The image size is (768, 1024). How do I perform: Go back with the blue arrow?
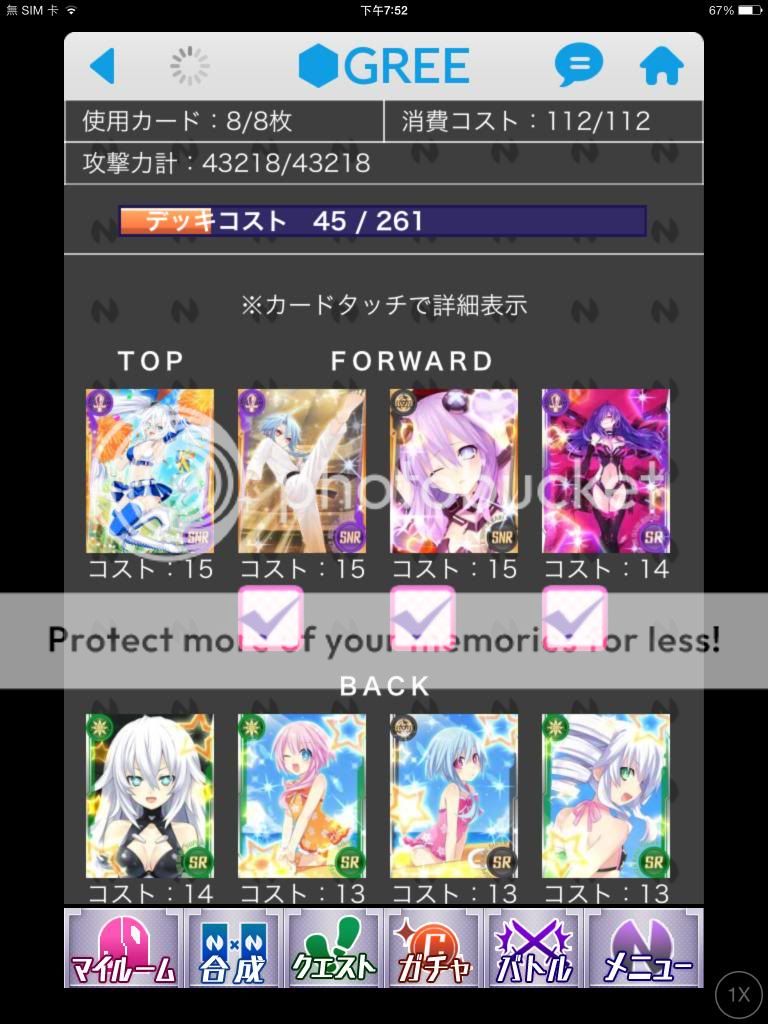pyautogui.click(x=103, y=67)
